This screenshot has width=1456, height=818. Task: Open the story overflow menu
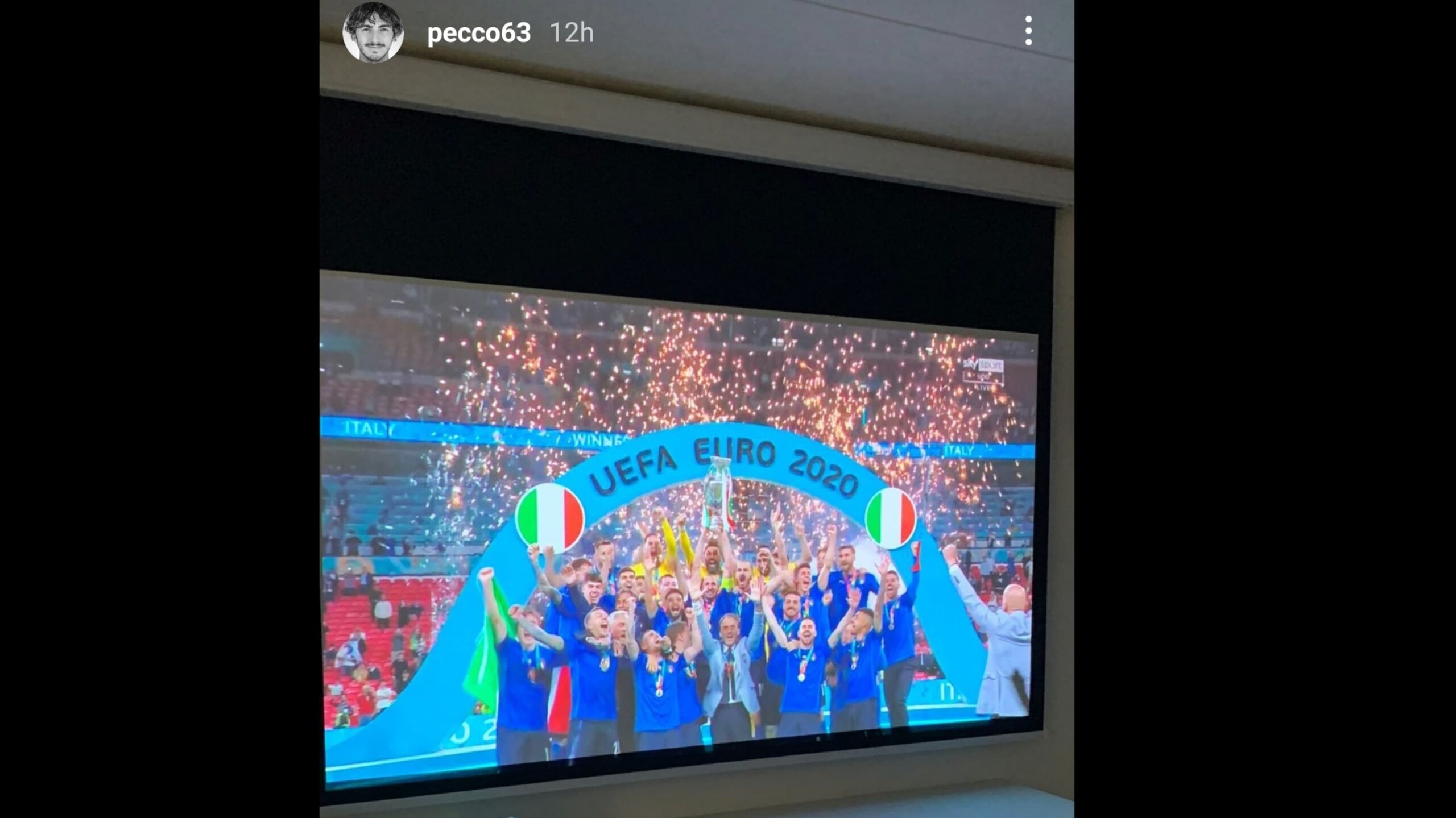(x=1028, y=31)
